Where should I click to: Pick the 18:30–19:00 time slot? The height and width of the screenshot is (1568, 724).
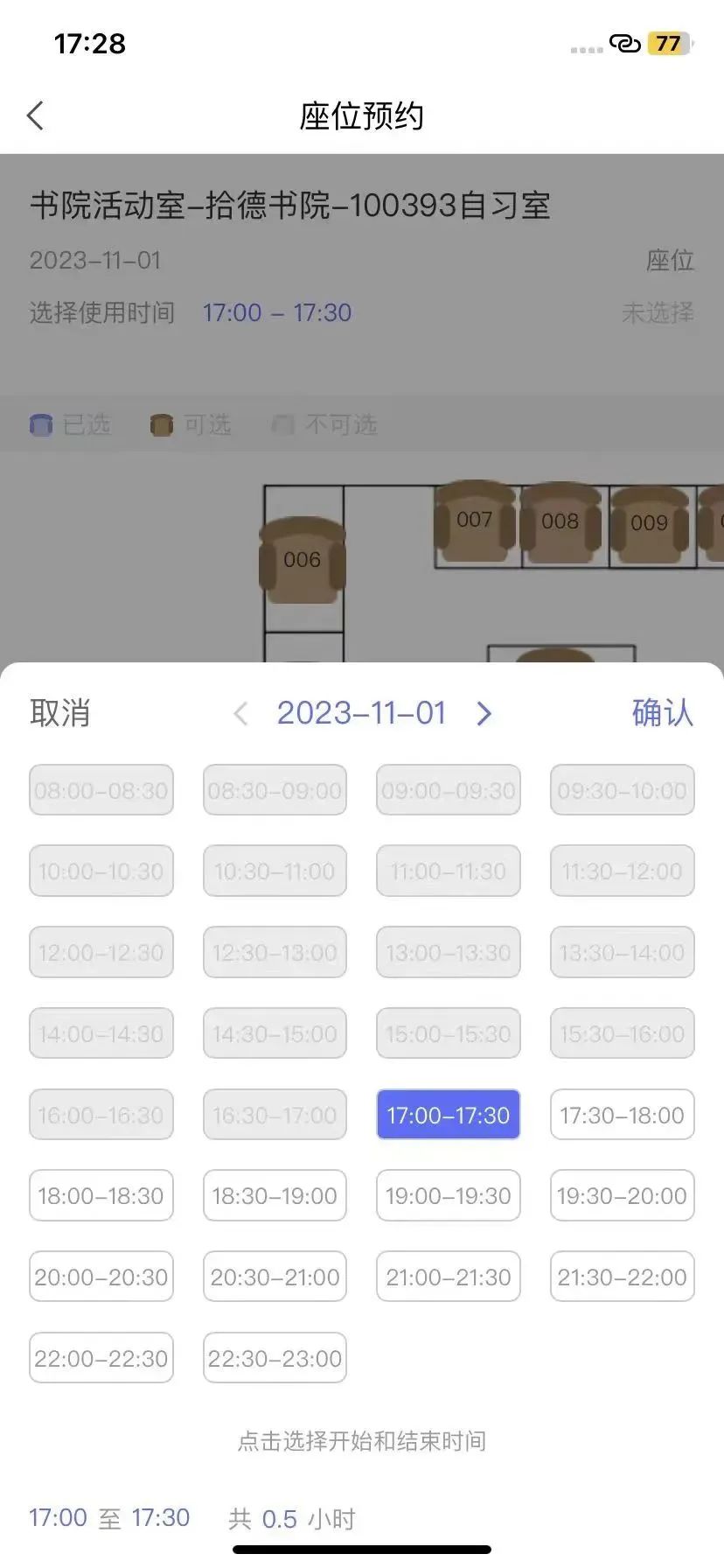coord(275,1195)
